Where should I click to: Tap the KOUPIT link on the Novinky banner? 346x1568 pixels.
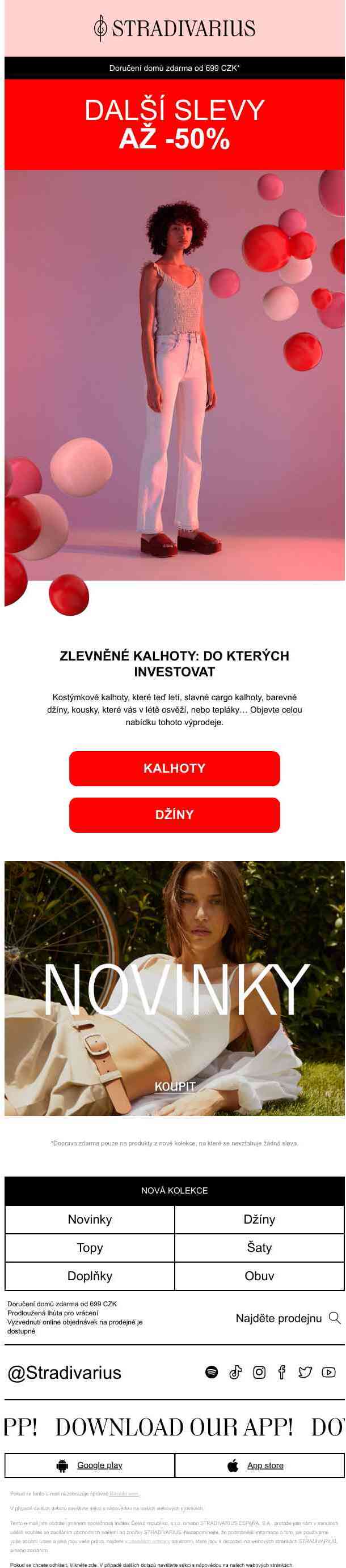175,1086
